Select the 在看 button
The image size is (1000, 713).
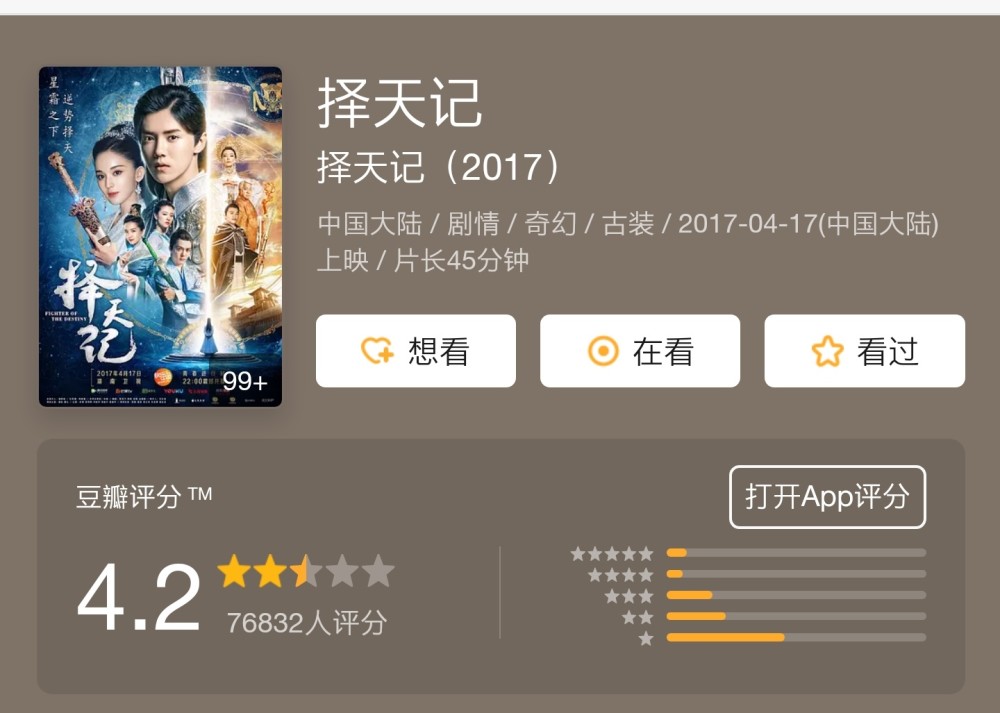click(x=640, y=351)
